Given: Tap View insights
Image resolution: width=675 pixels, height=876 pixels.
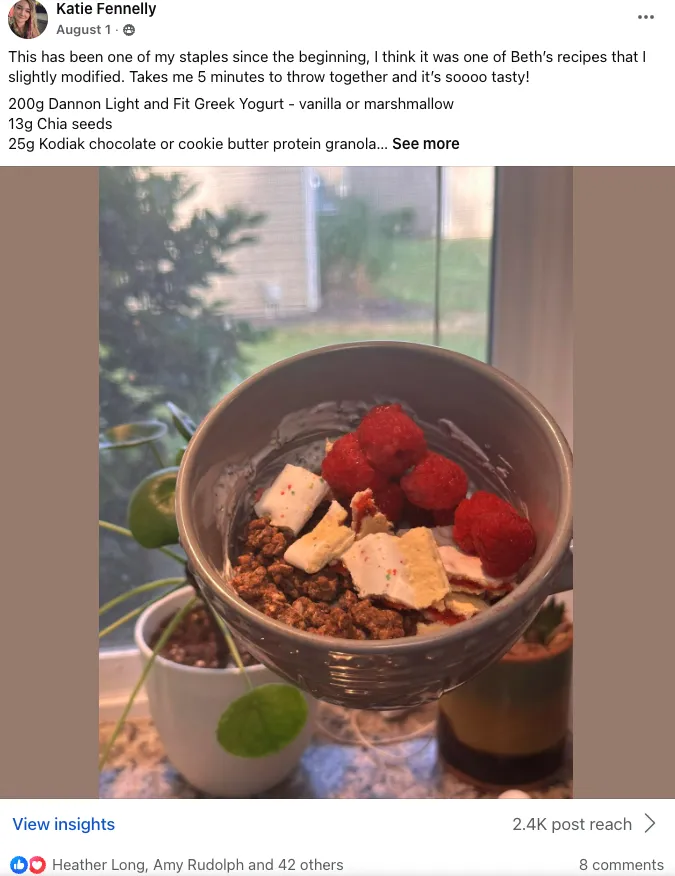Looking at the screenshot, I should tap(64, 824).
